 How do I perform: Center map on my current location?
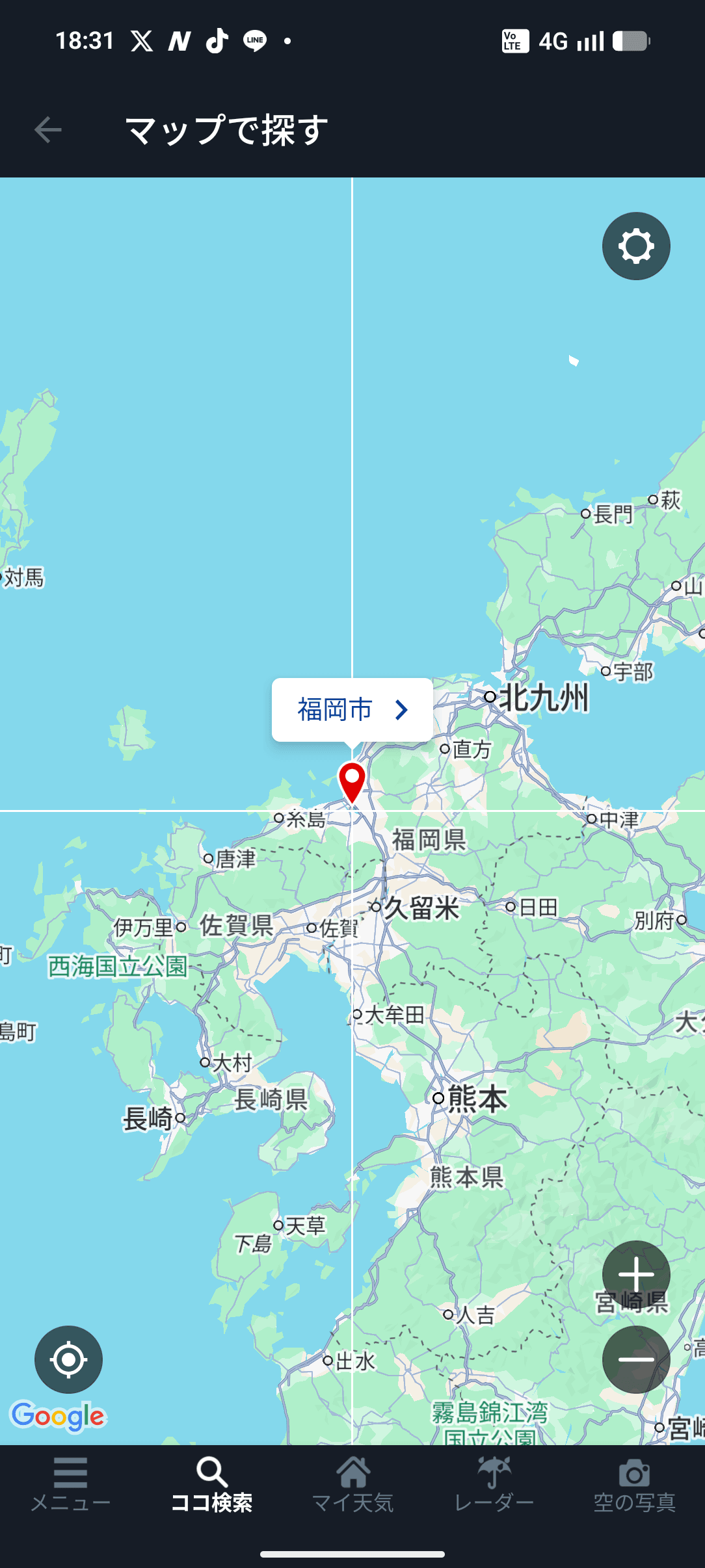coord(68,1359)
